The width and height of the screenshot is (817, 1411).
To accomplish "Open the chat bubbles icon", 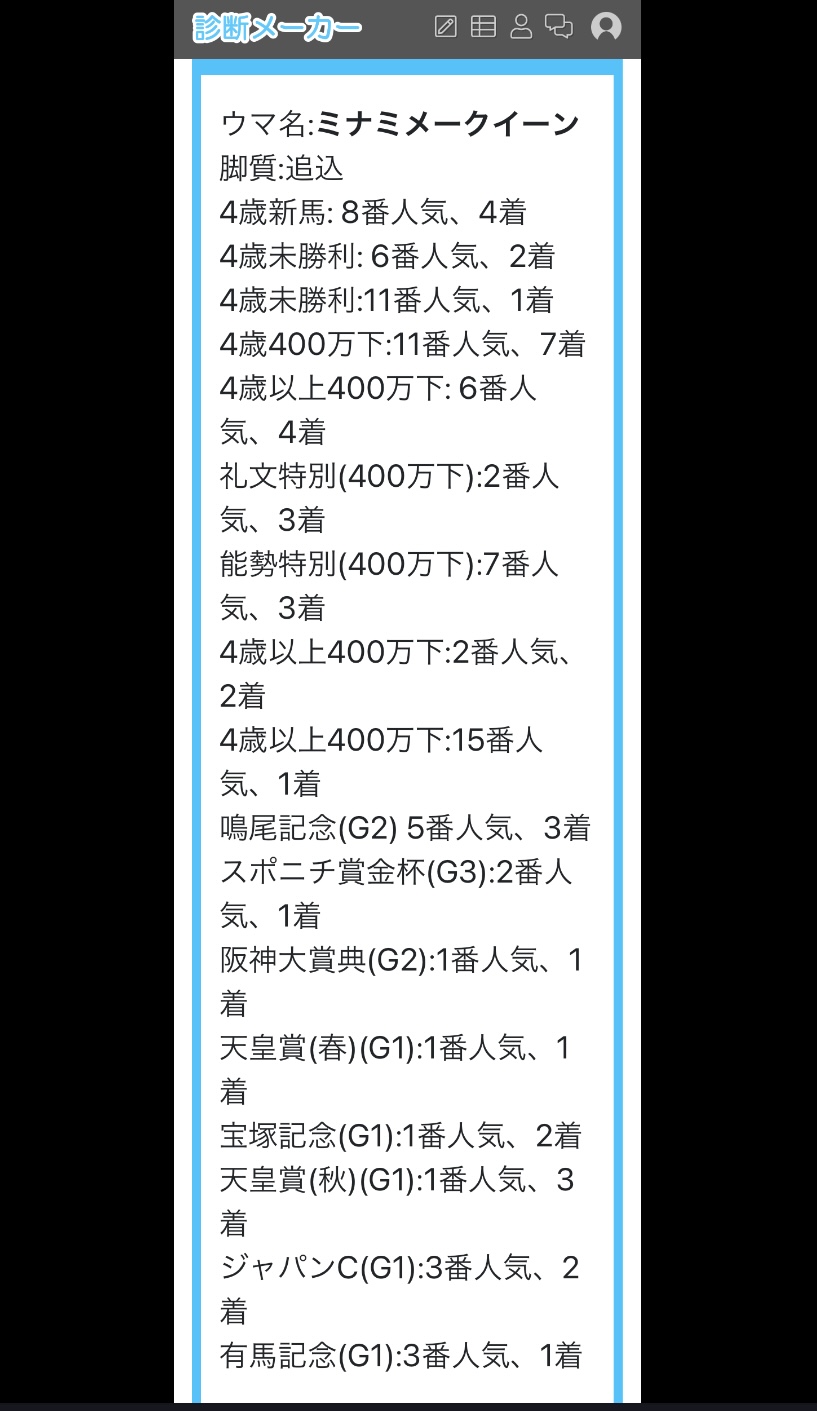I will click(x=559, y=27).
